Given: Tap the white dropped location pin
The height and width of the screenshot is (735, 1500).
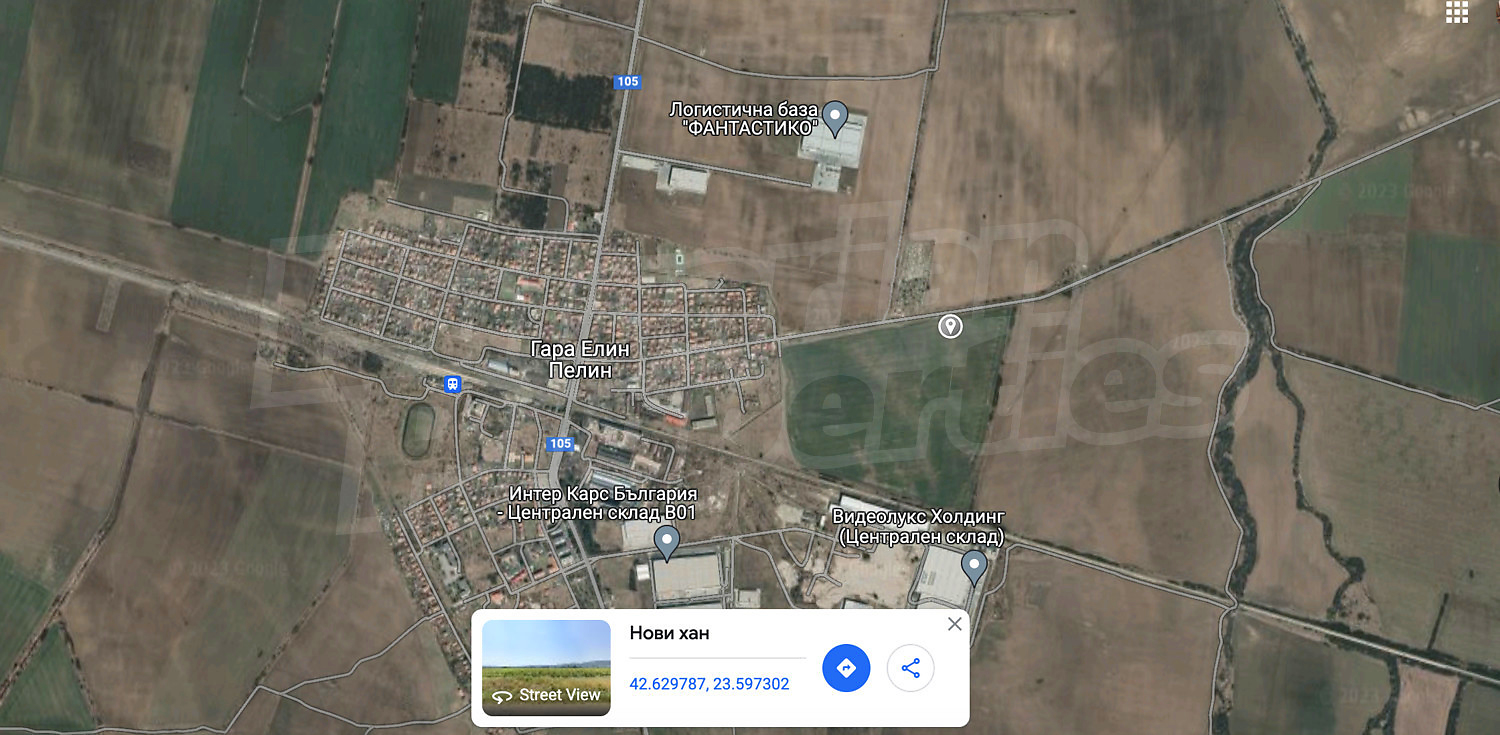Looking at the screenshot, I should 950,325.
